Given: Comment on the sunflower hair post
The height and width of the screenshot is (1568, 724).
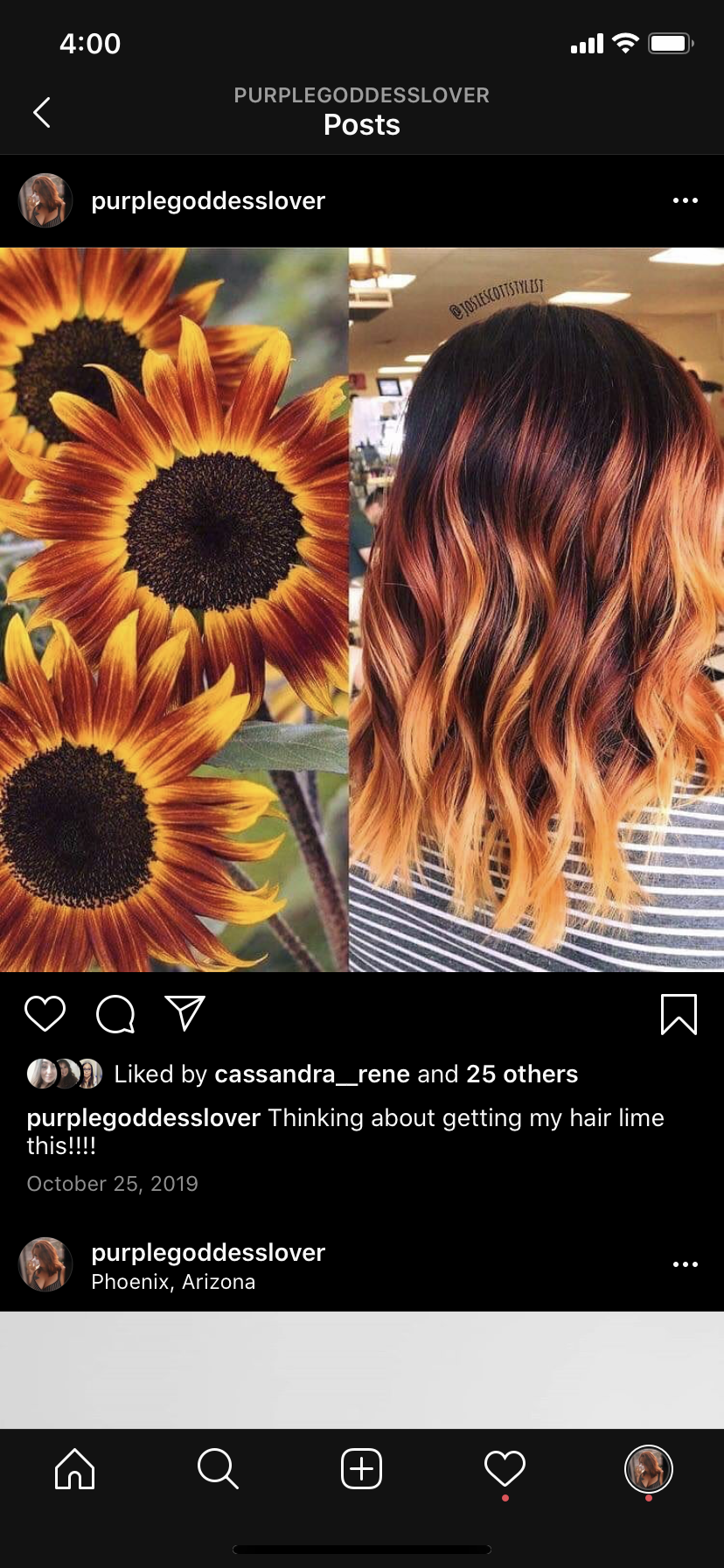Looking at the screenshot, I should 115,1014.
